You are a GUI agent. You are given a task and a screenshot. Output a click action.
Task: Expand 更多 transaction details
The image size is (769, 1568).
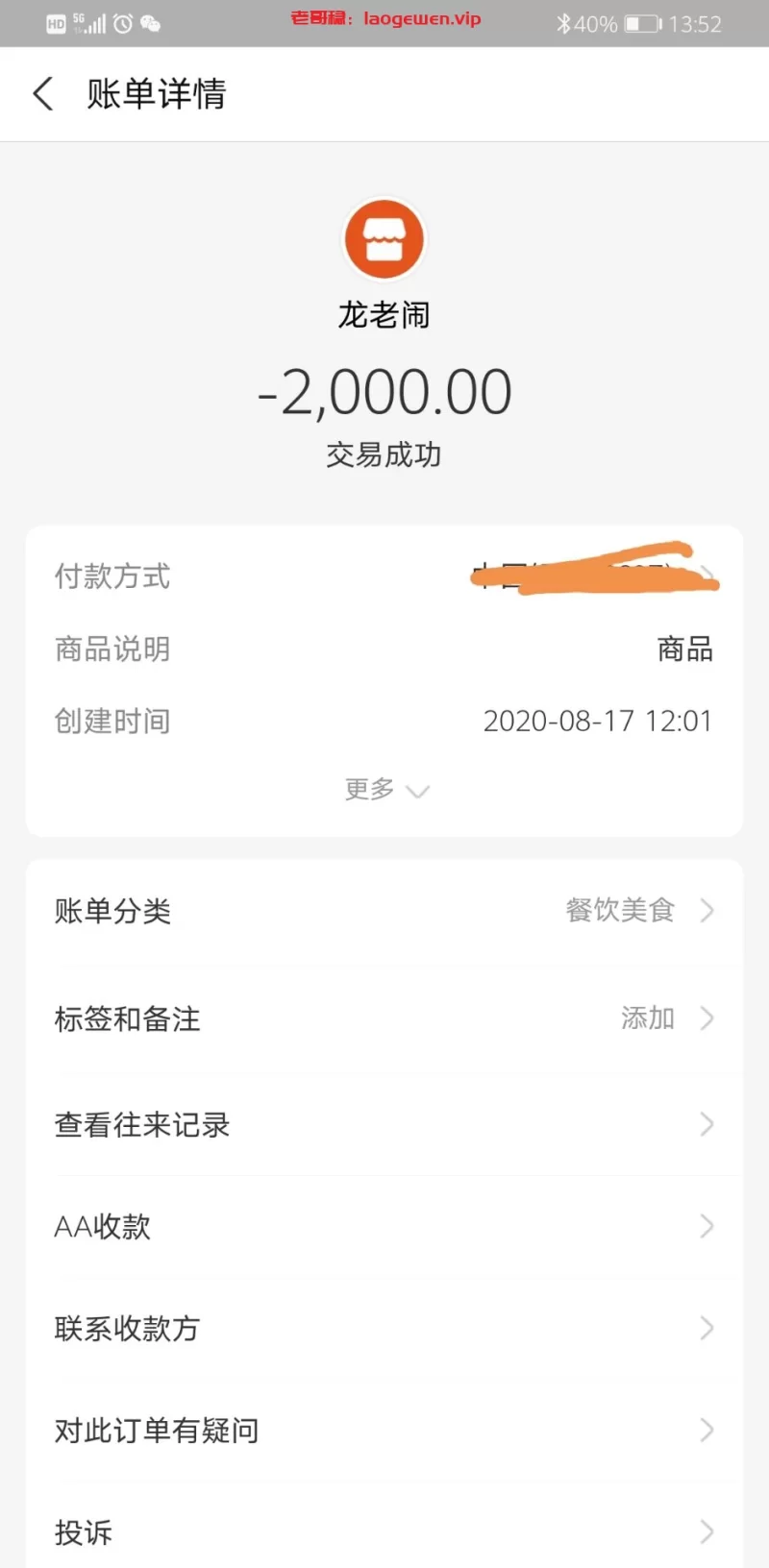coord(385,790)
